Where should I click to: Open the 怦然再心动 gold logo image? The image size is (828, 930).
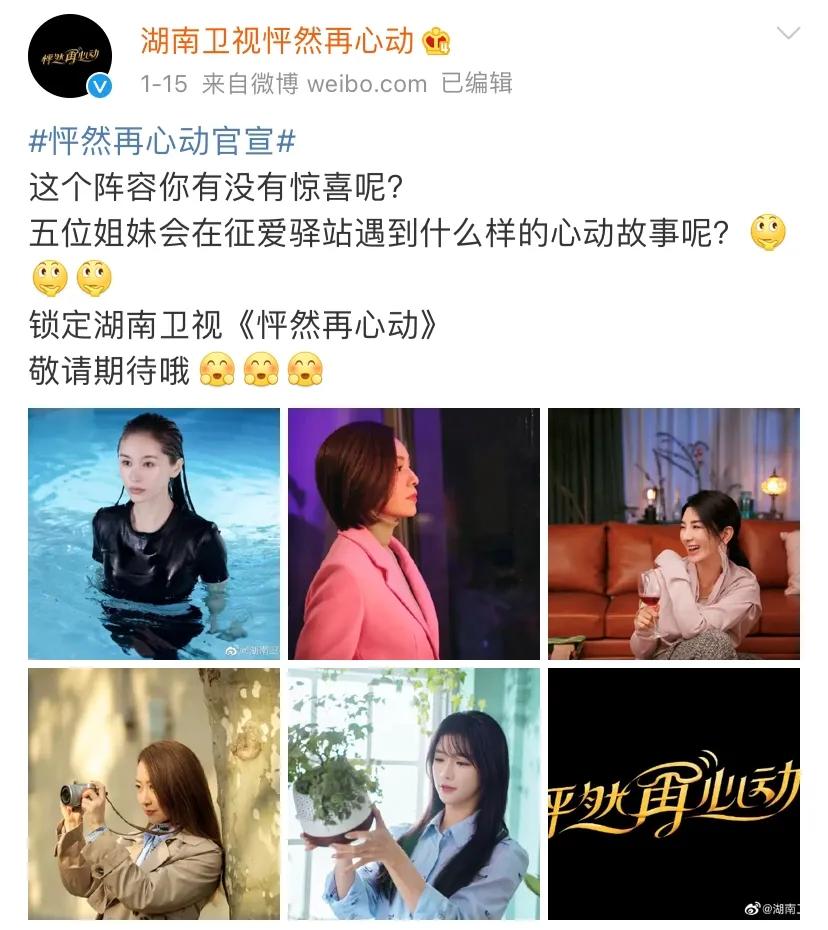tap(673, 793)
